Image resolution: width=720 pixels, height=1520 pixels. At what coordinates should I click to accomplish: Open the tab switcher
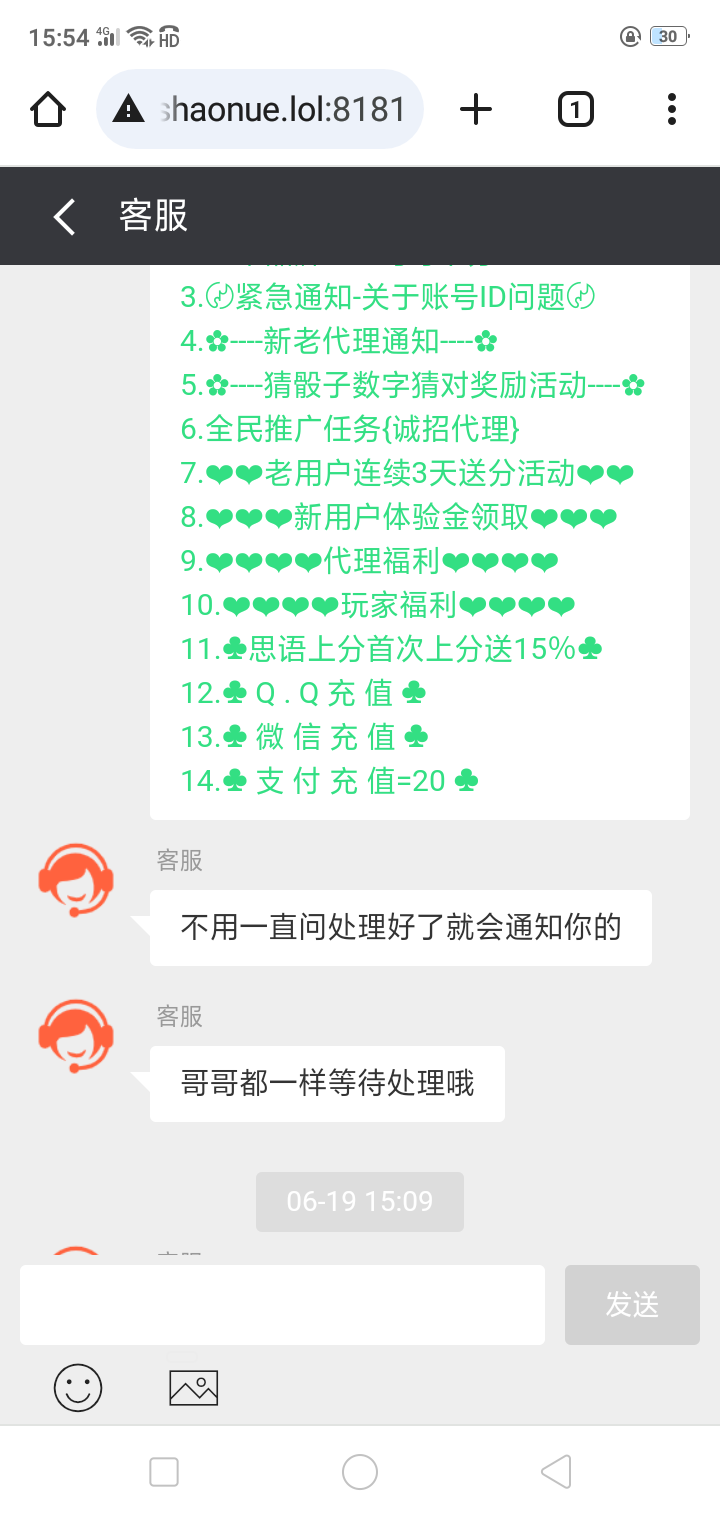[x=574, y=109]
